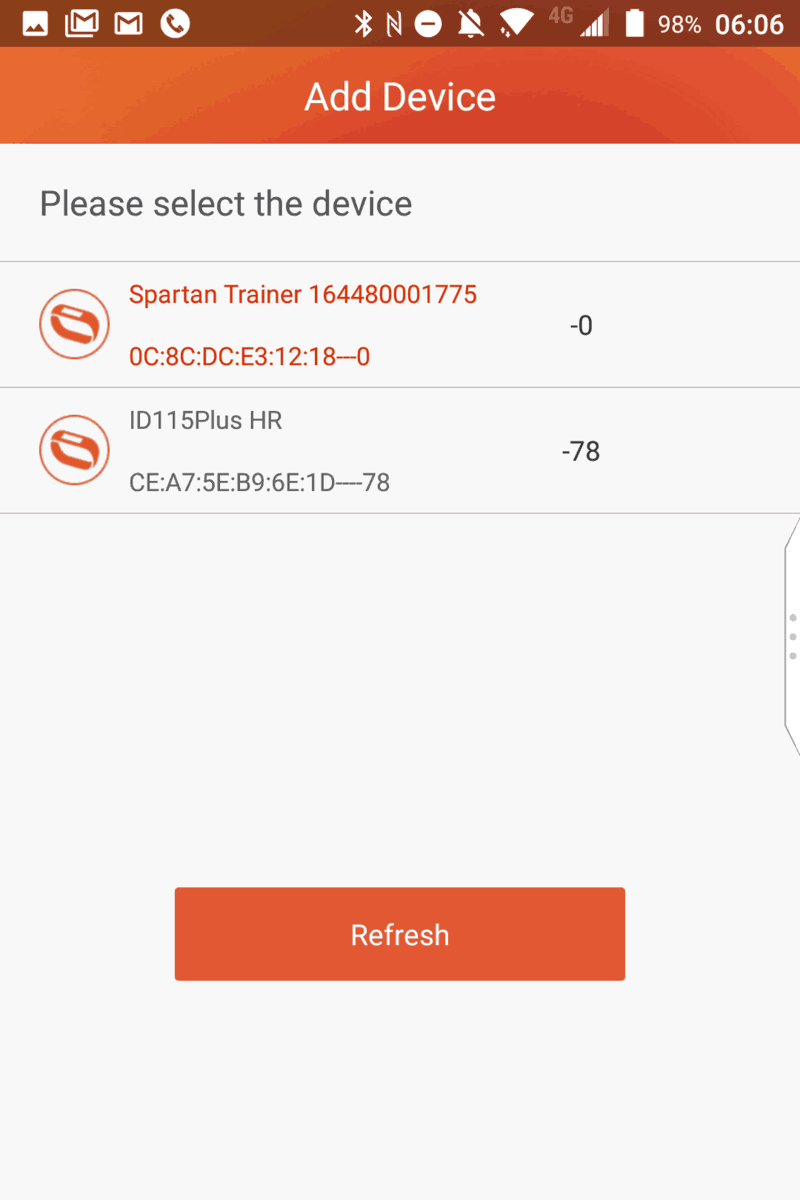Refresh the device list
800x1200 pixels.
coord(400,934)
